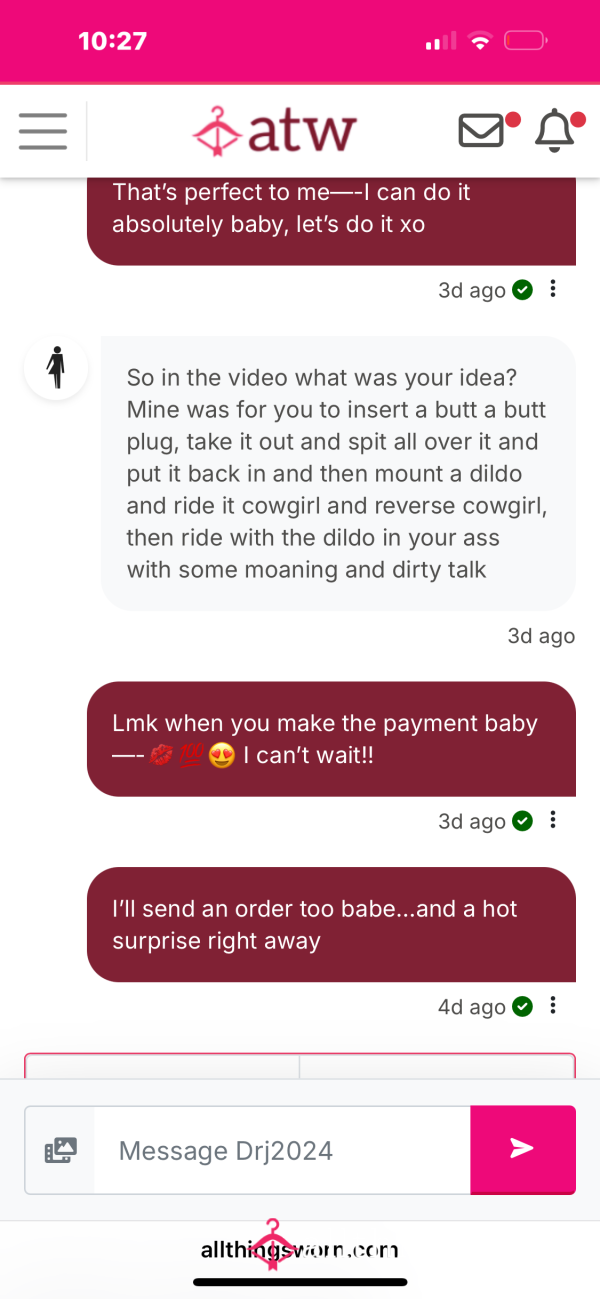Viewport: 600px width, 1299px height.
Task: Send the message with the arrow button
Action: click(523, 1149)
